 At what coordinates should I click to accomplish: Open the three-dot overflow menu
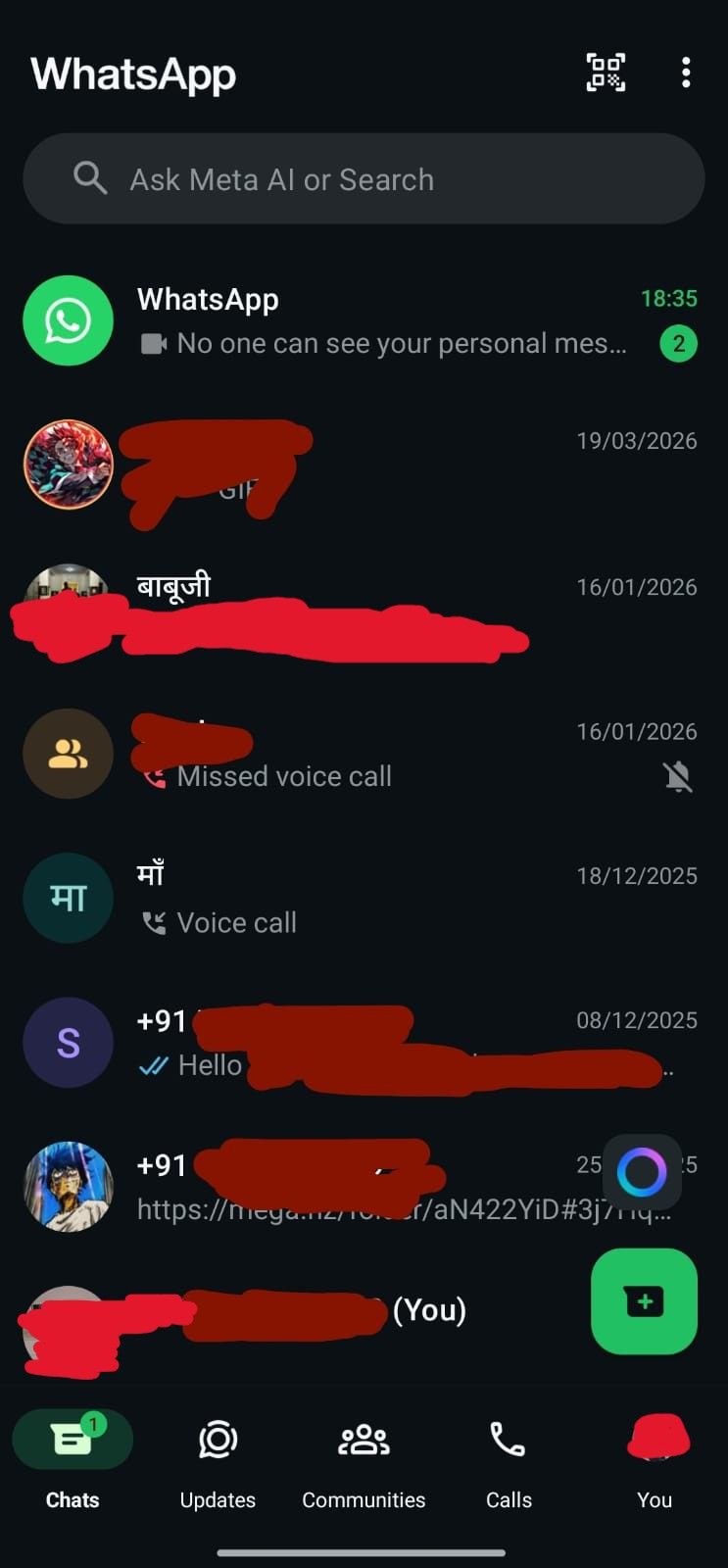coord(686,73)
